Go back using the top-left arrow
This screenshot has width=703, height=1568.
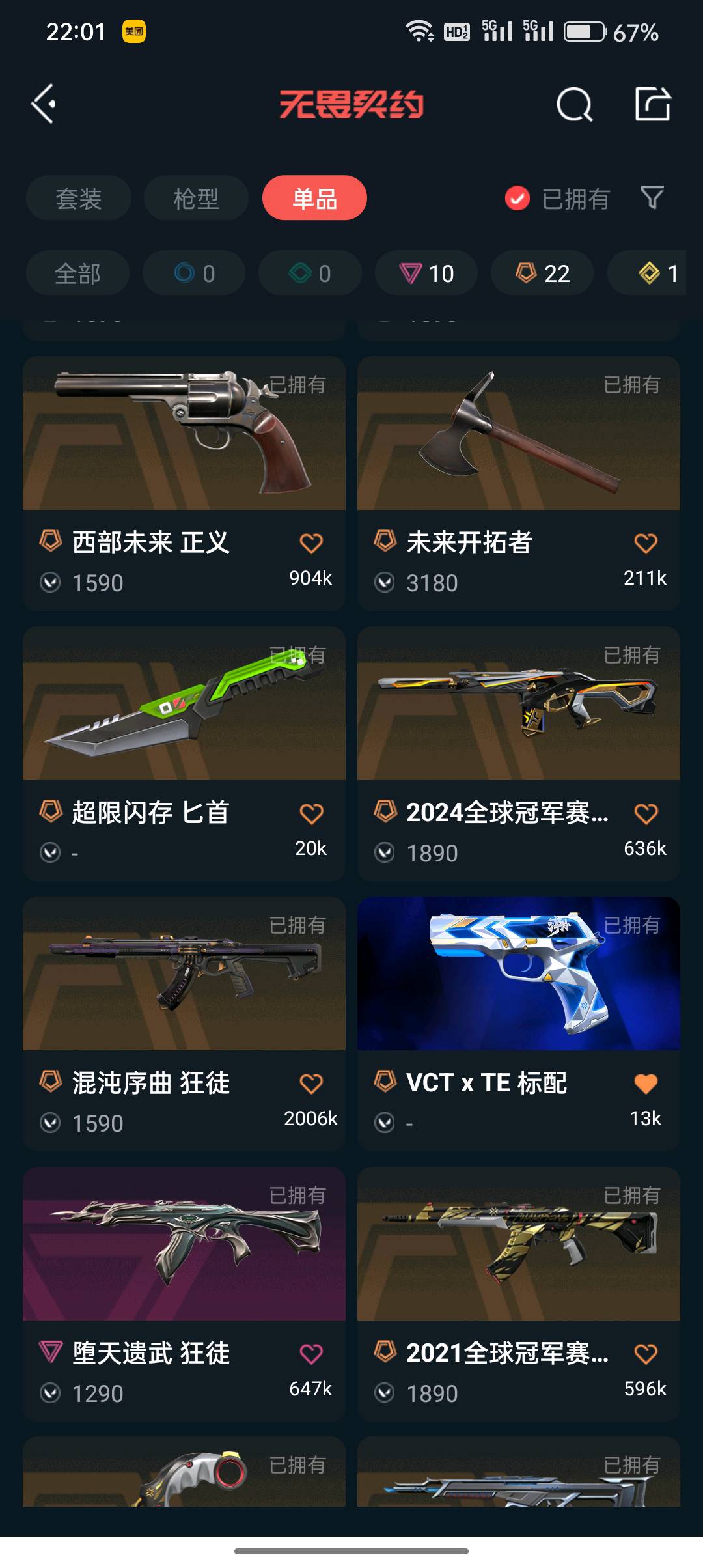(x=44, y=104)
